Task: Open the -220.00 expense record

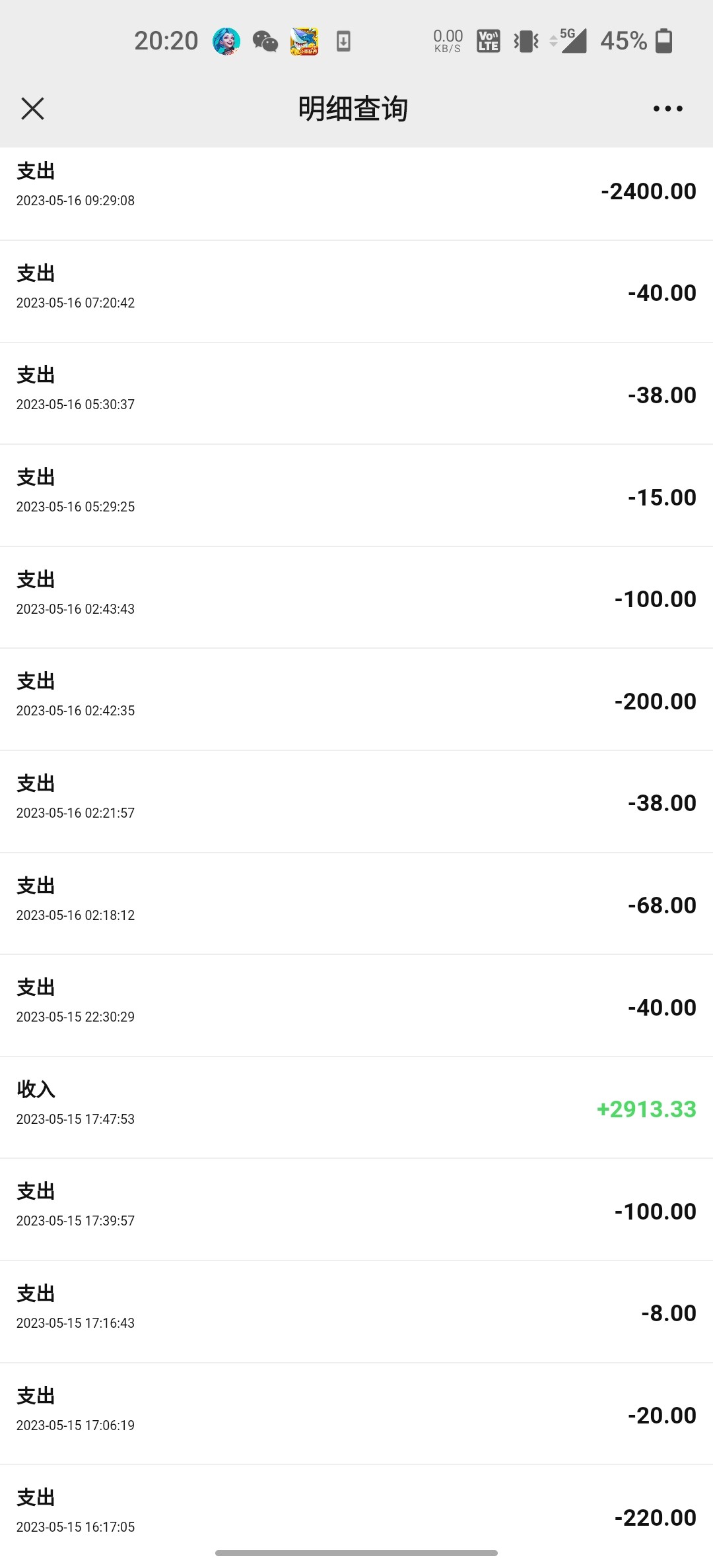Action: [x=356, y=1515]
